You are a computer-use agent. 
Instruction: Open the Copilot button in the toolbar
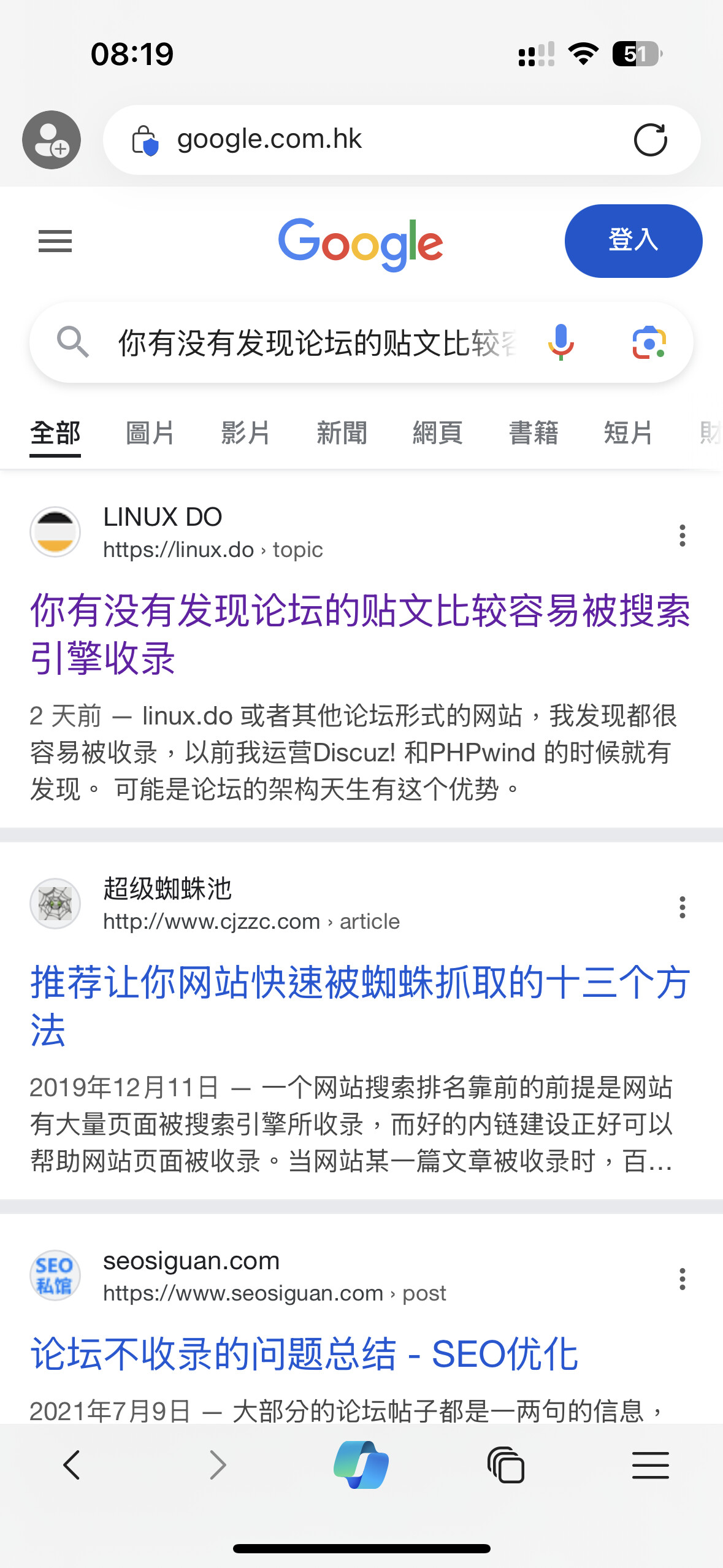coord(361,1465)
